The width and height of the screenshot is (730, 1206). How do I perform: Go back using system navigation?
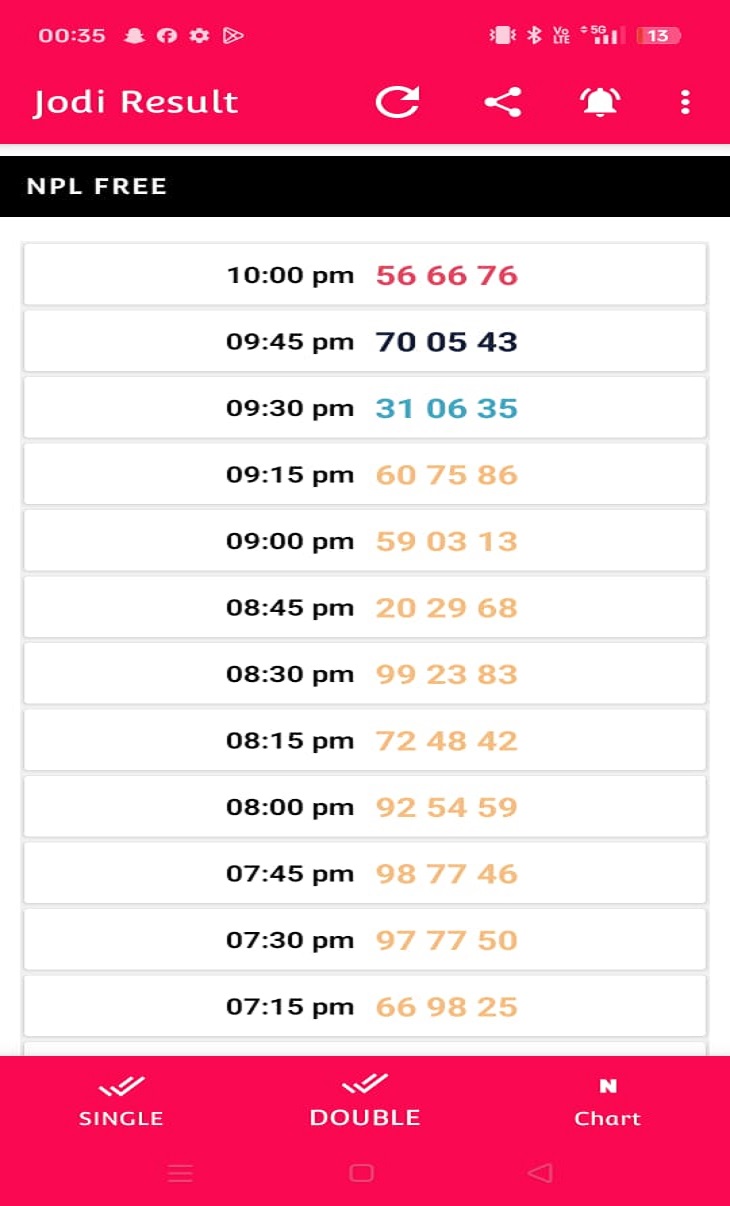click(x=540, y=1173)
